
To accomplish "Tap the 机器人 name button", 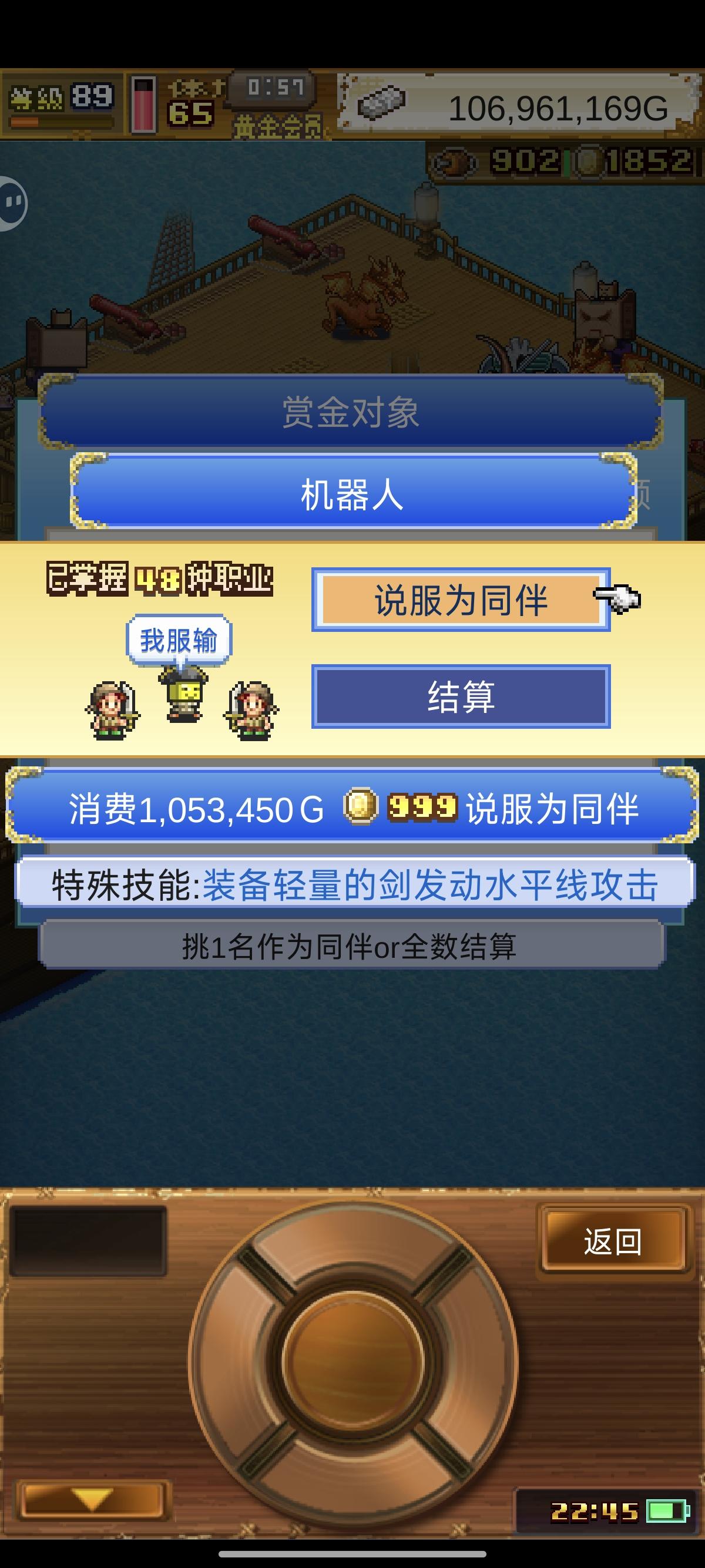I will tap(352, 491).
